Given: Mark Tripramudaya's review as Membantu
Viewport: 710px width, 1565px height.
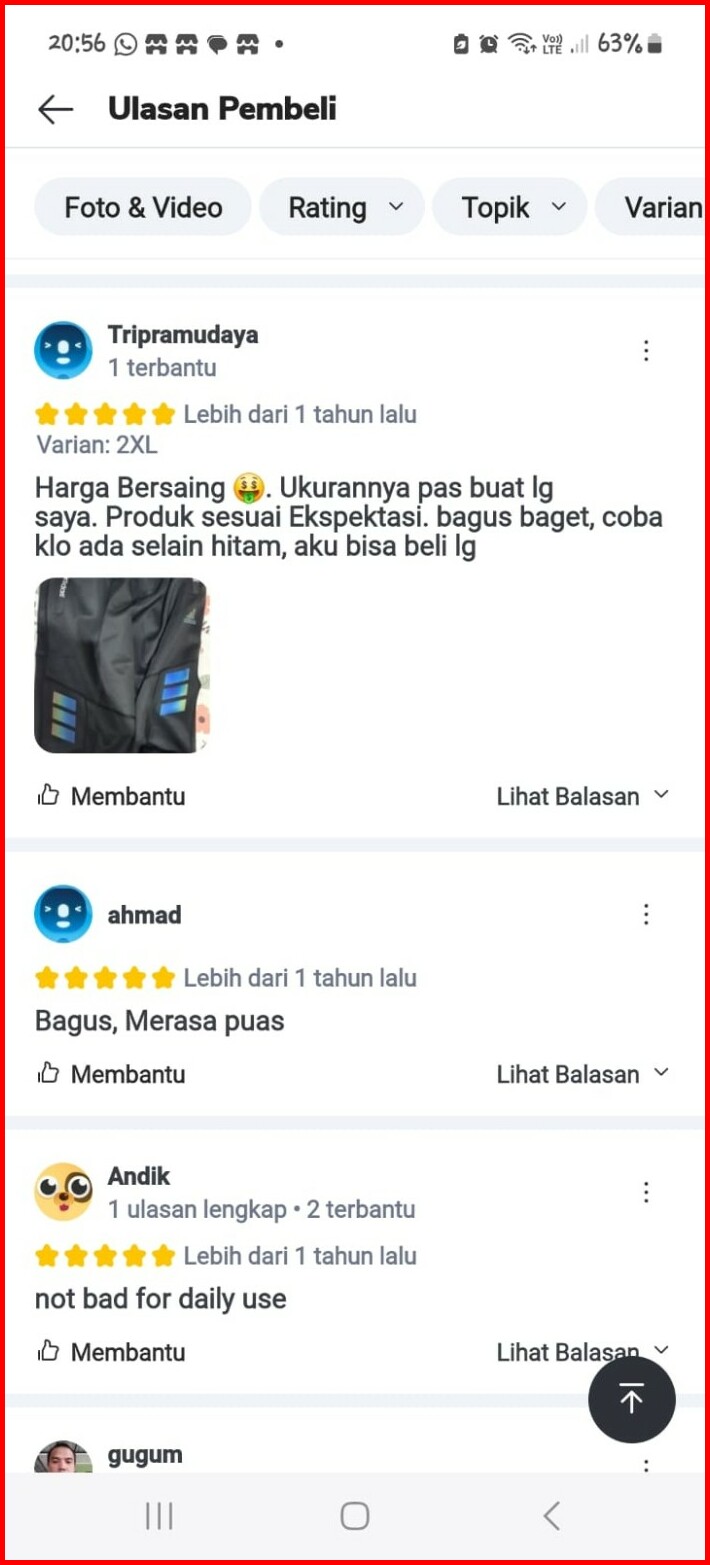Looking at the screenshot, I should tap(111, 796).
